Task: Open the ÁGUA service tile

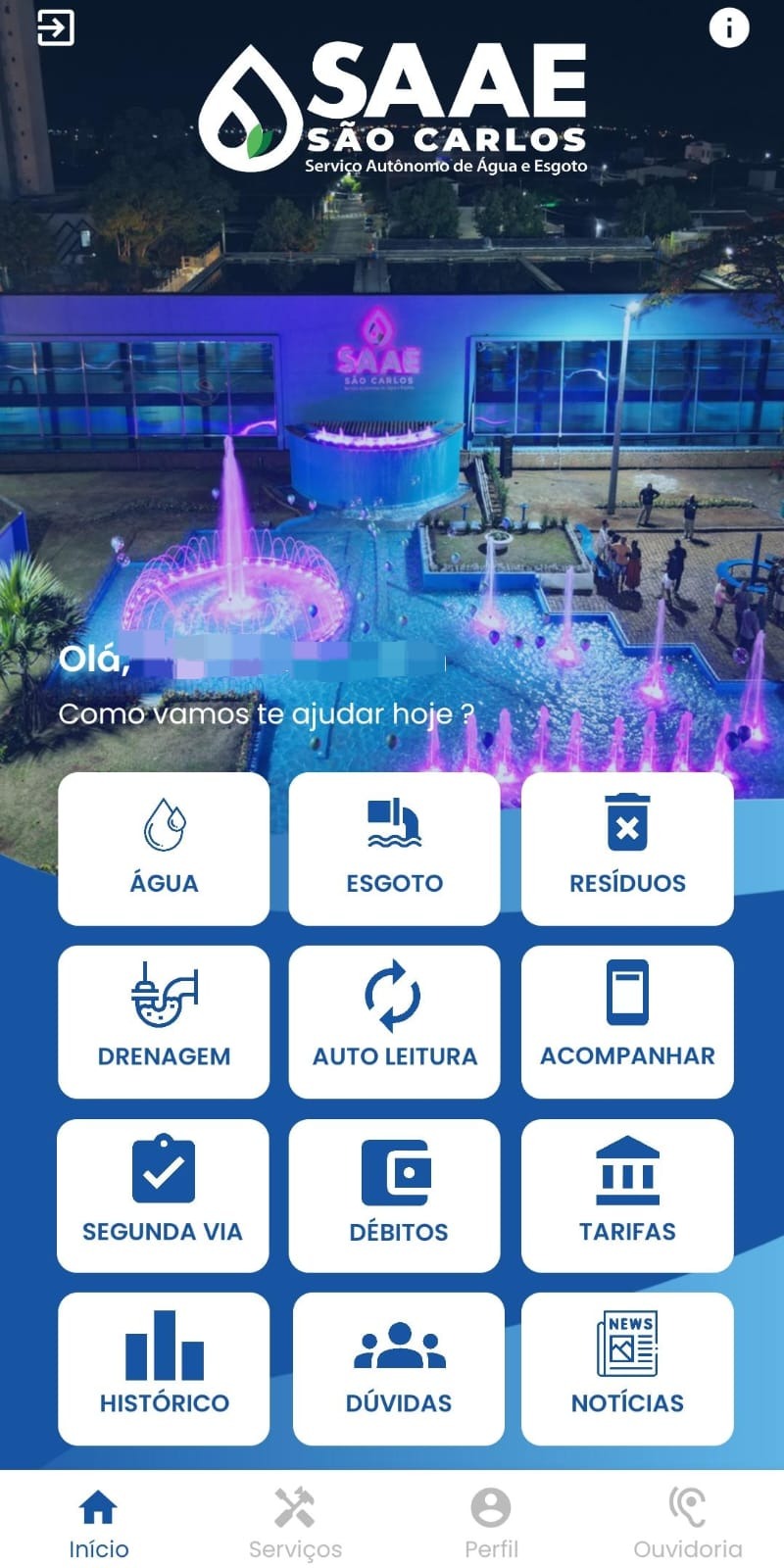Action: [x=164, y=849]
